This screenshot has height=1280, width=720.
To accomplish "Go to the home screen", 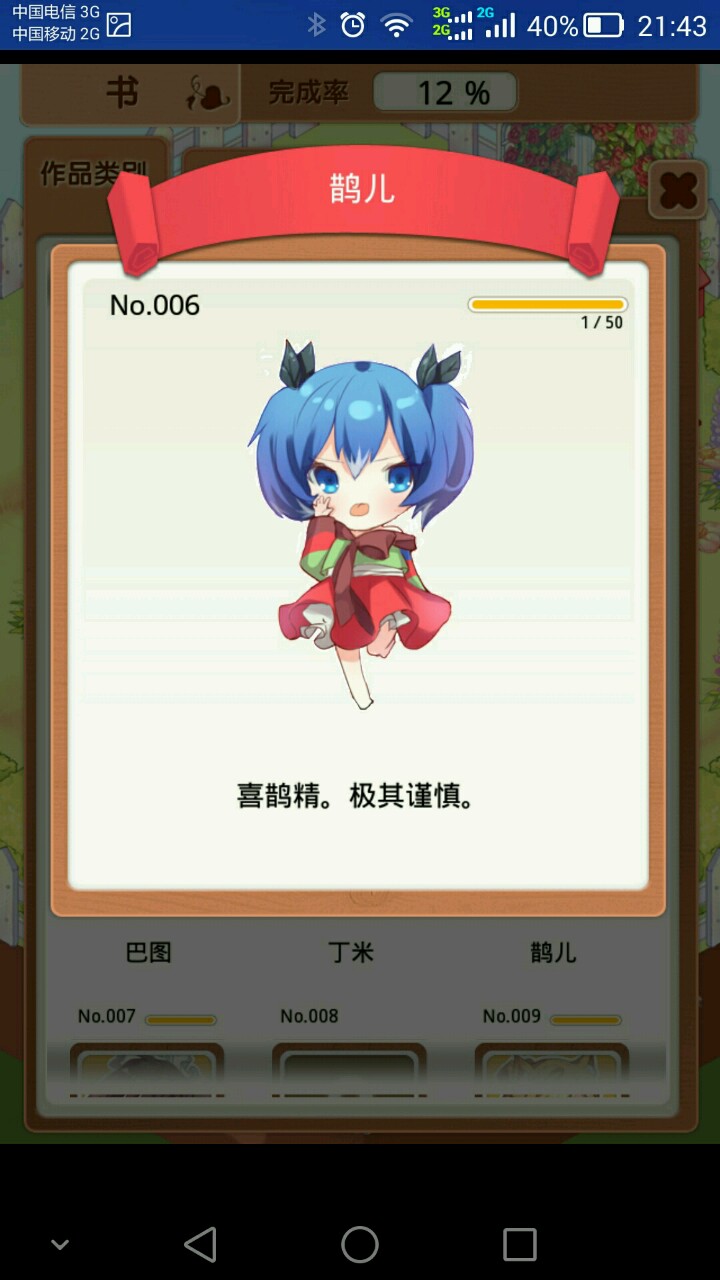I will pos(360,1244).
